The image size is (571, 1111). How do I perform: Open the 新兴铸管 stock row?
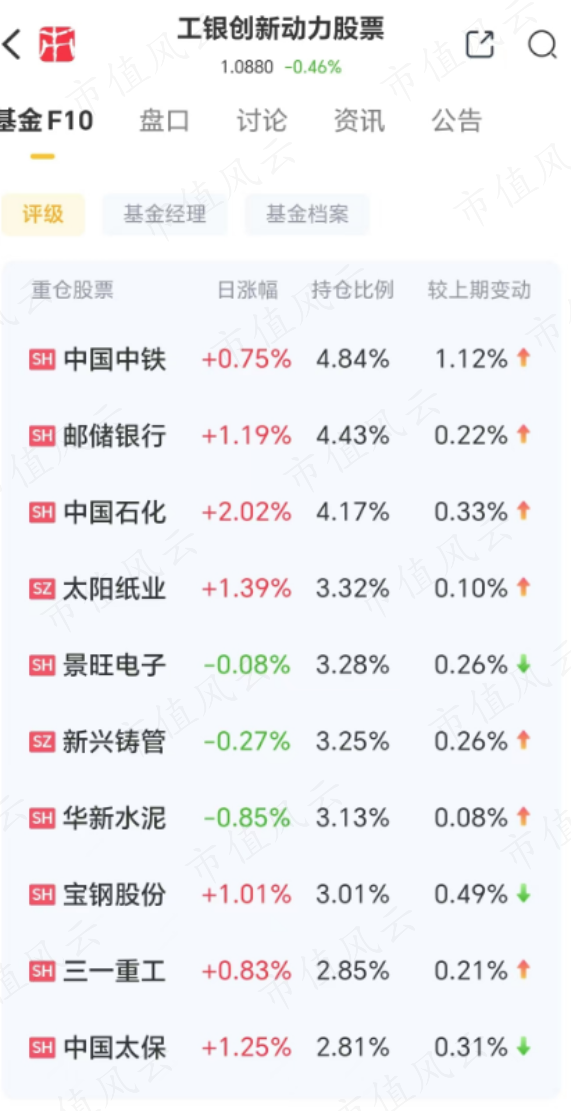(x=281, y=741)
